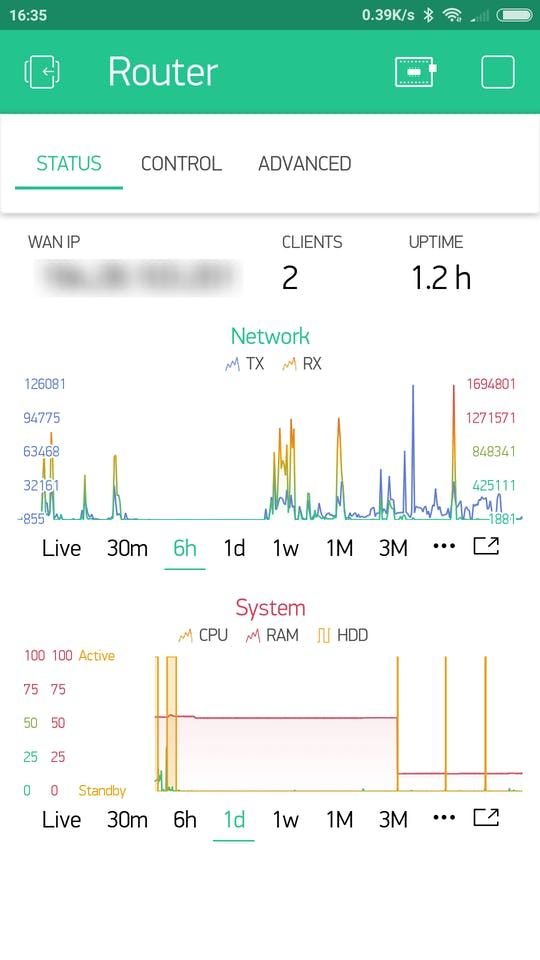Open the device status chip icon
540x960 pixels.
coord(416,72)
